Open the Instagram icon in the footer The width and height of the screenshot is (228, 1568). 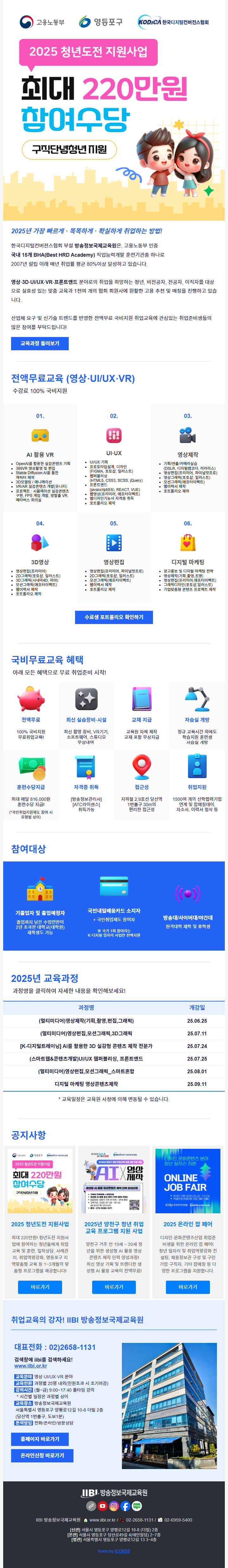point(114,1506)
